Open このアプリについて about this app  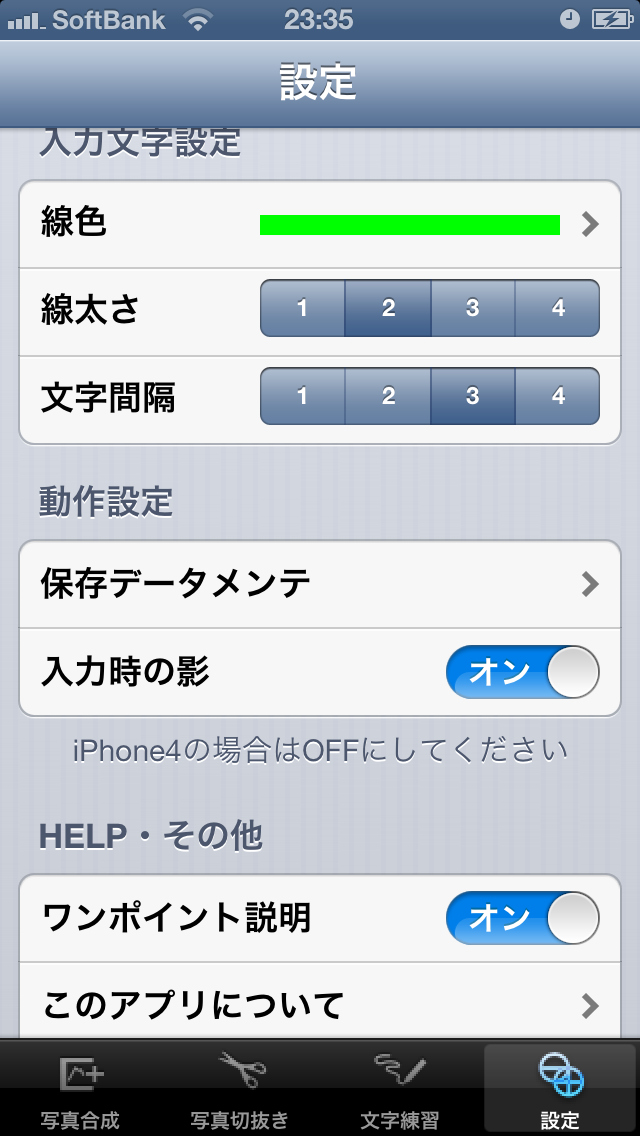pos(320,1004)
